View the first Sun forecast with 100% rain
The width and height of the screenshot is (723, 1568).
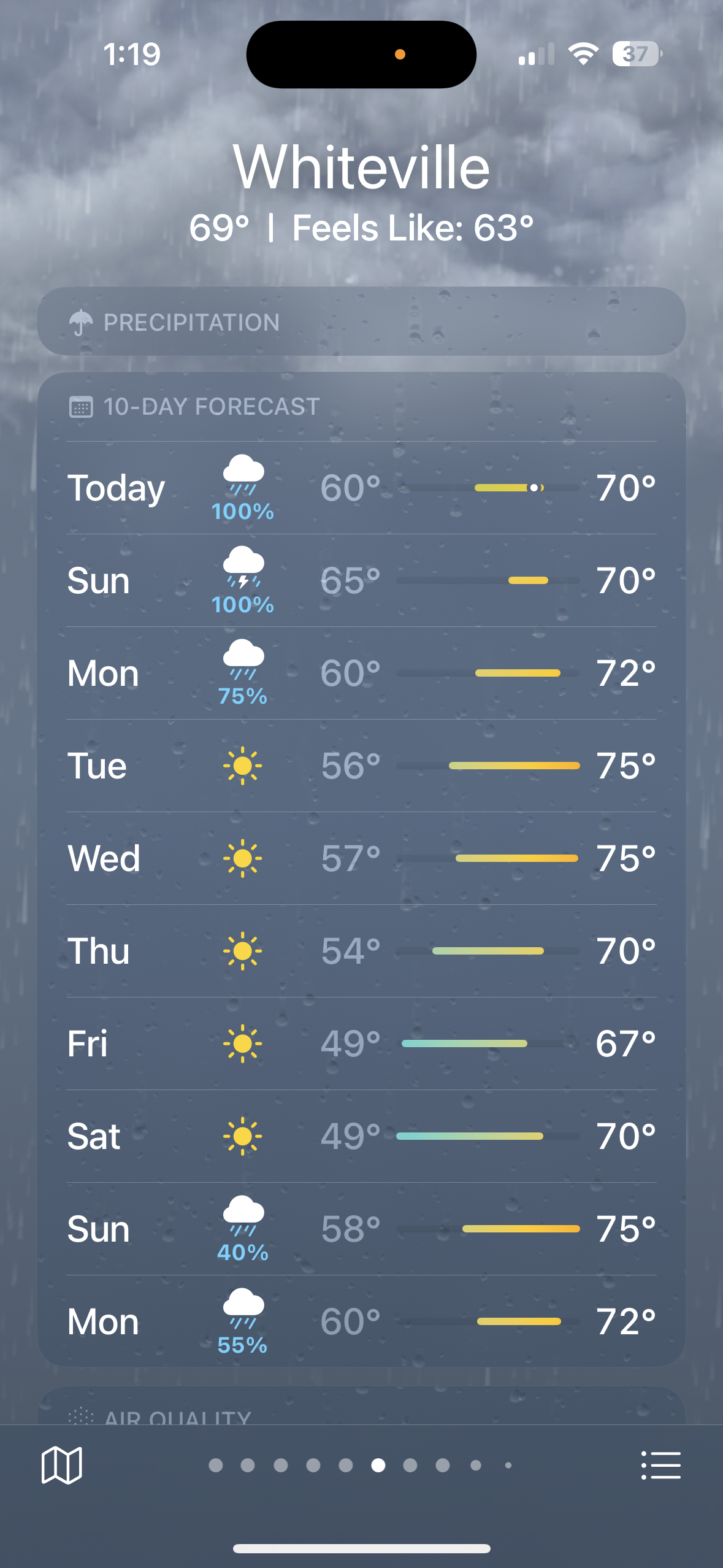point(361,580)
